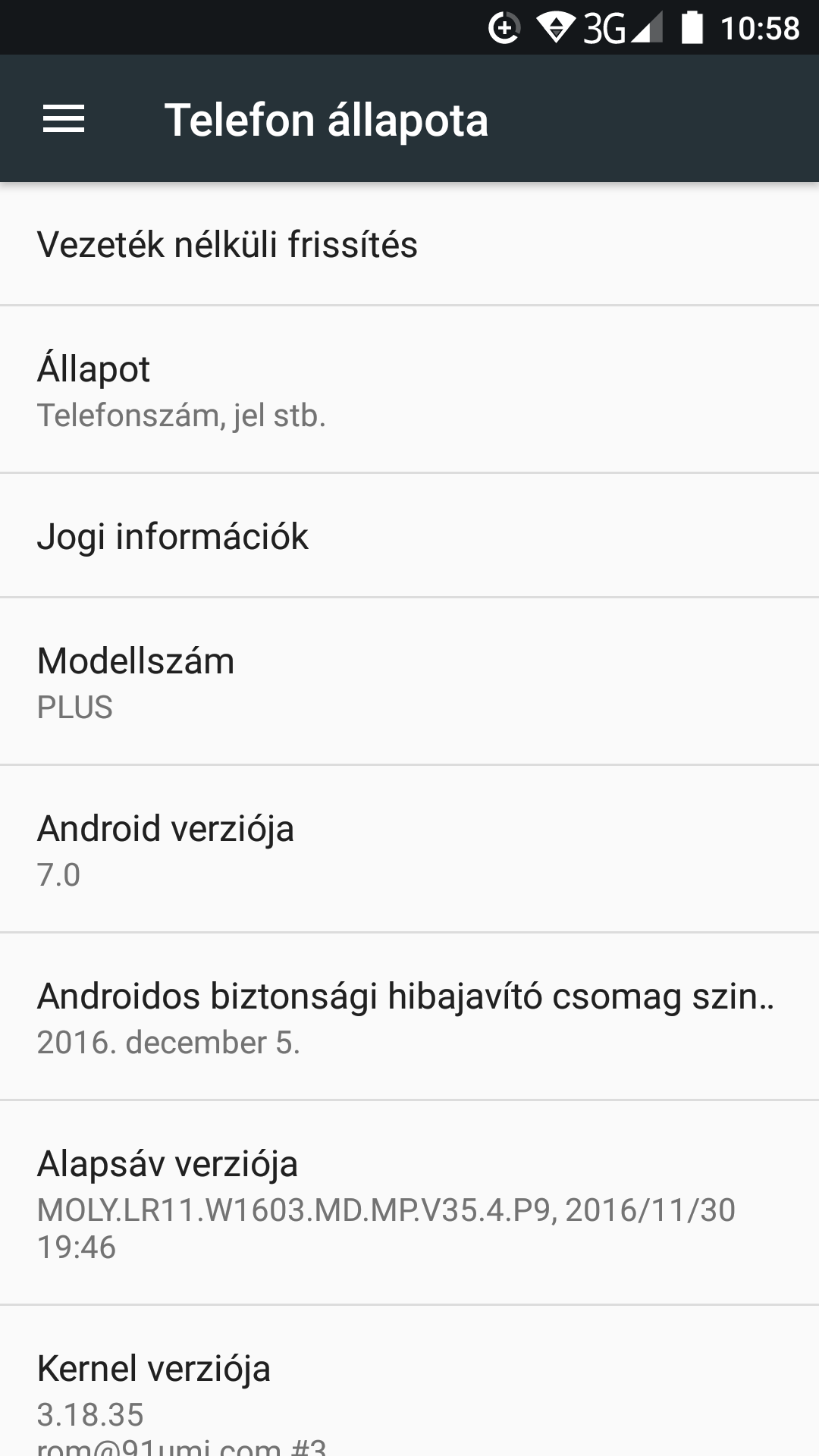Tap the Alapsáv verziója row
Screen dimensions: 819x1456
point(409,1203)
